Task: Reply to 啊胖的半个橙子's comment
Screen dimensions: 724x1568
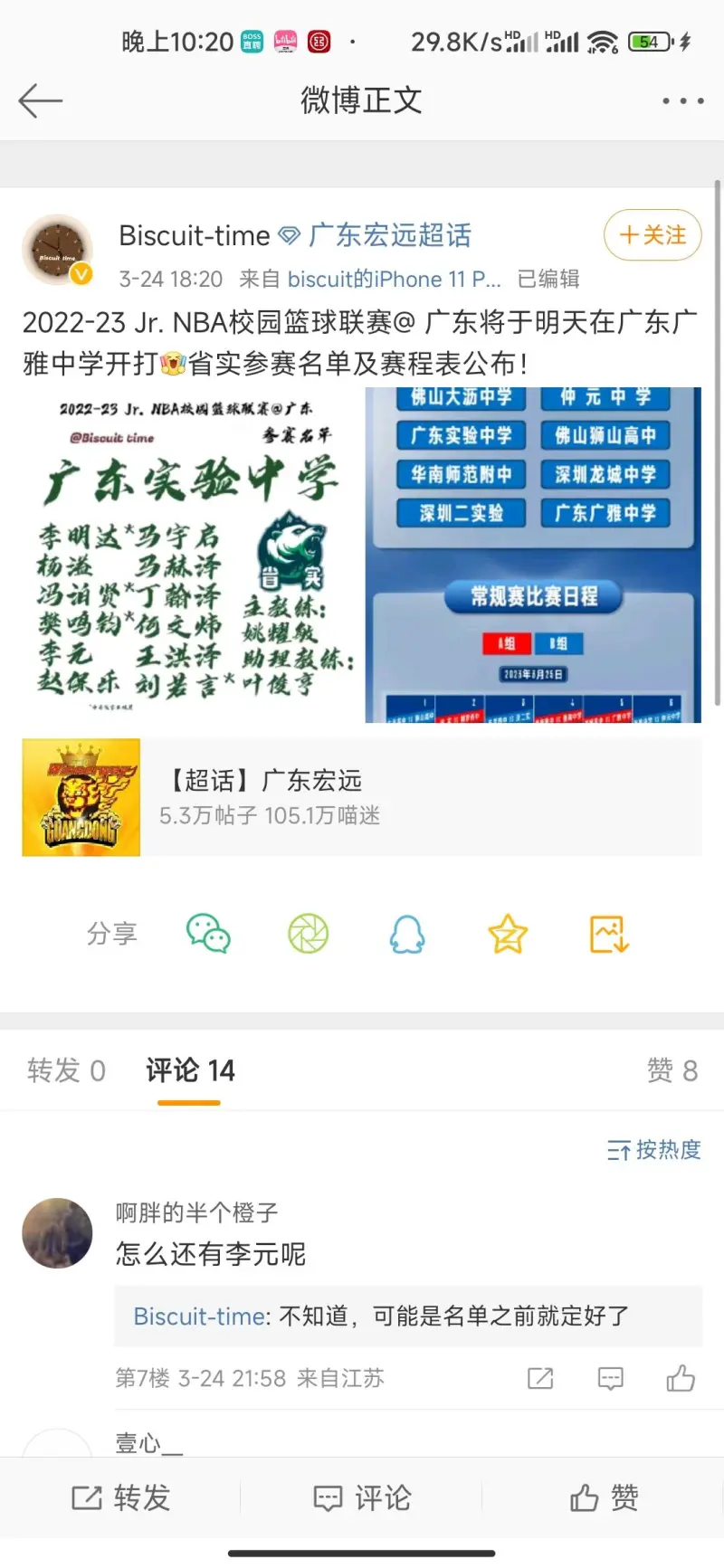Action: coord(611,1378)
